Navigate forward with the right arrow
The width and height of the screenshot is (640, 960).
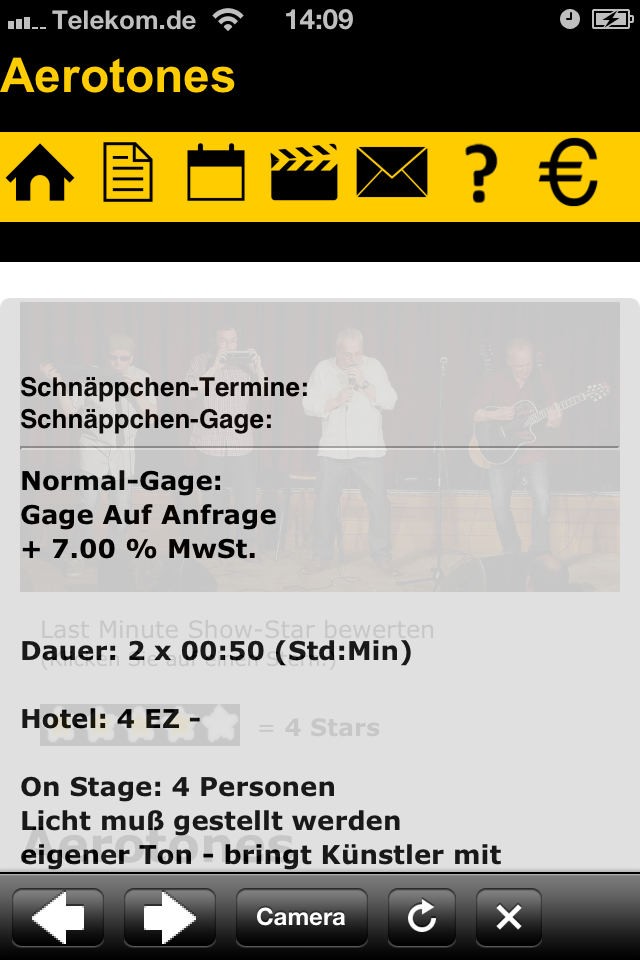pyautogui.click(x=169, y=917)
